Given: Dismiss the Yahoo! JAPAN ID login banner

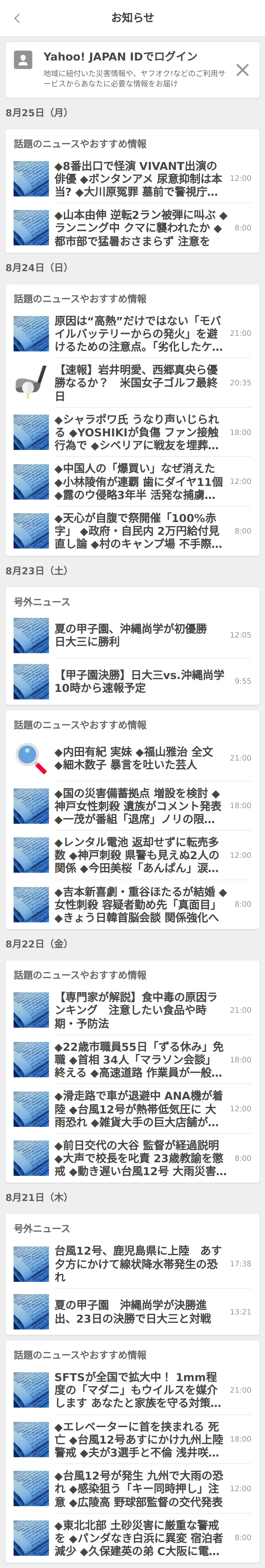Looking at the screenshot, I should click(242, 70).
